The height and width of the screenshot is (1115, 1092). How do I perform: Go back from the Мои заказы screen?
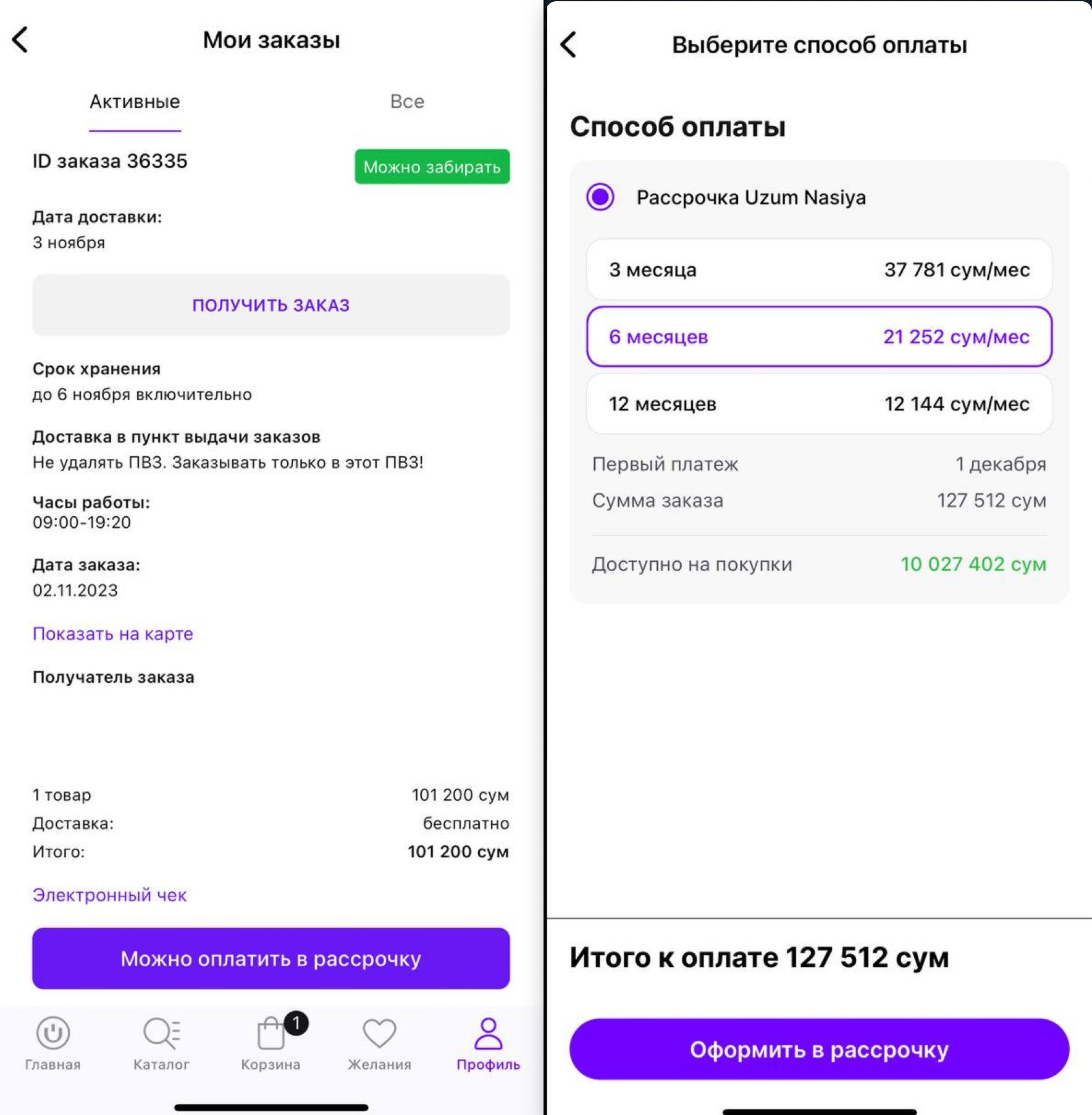tap(20, 40)
